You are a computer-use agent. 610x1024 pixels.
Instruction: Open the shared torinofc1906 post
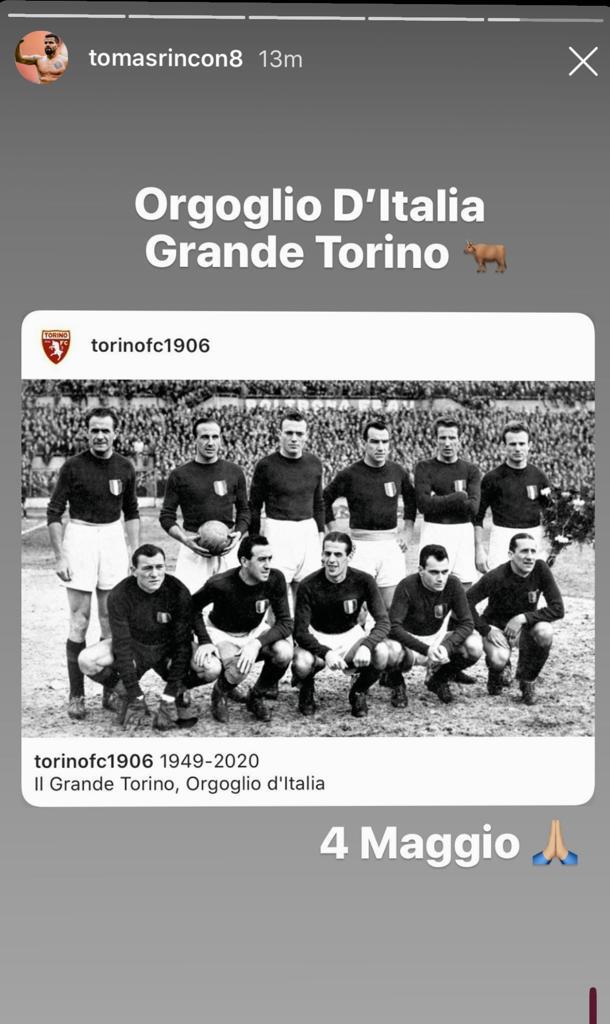point(308,558)
